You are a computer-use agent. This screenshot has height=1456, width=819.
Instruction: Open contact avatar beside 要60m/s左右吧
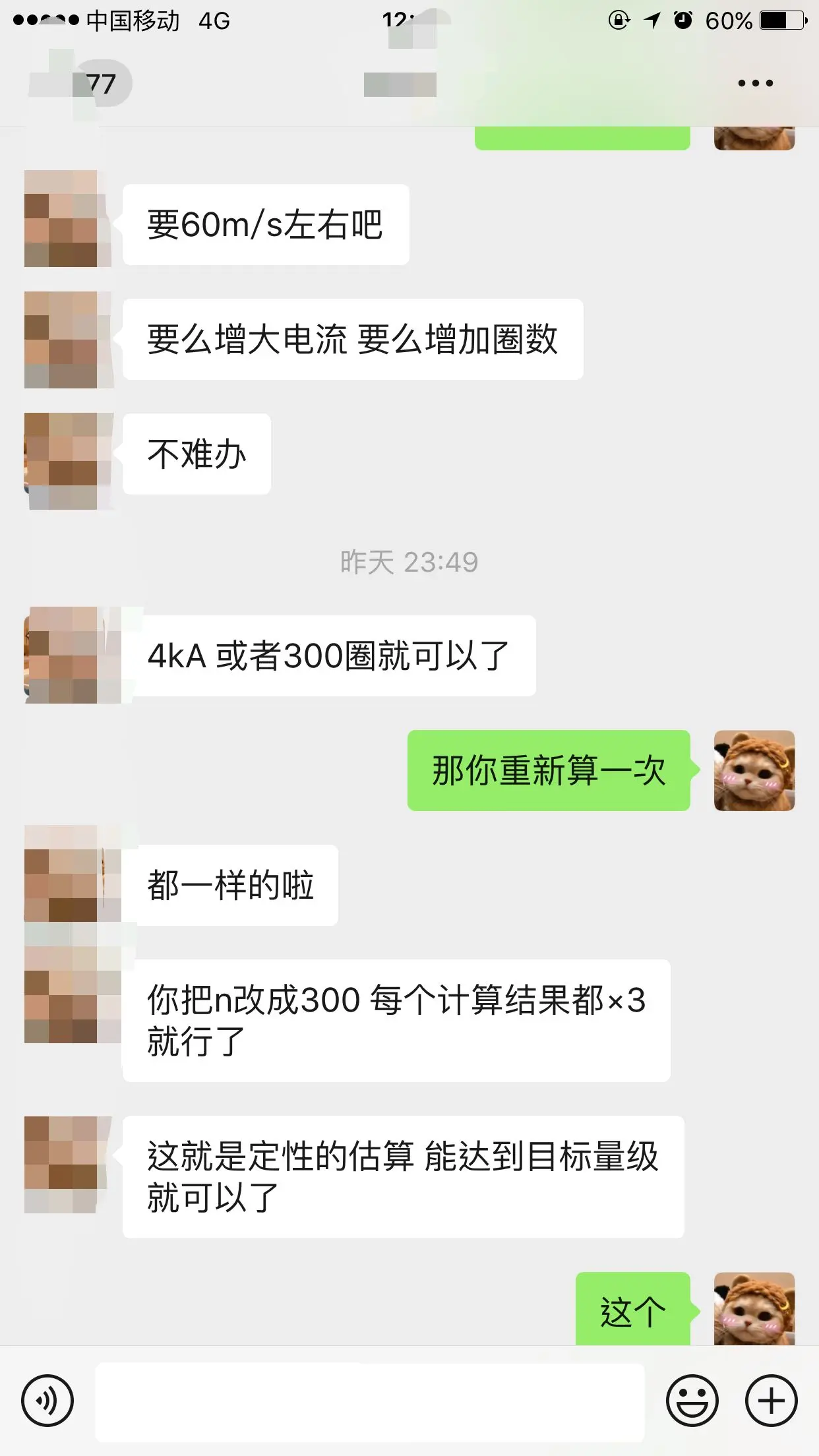pos(61,219)
